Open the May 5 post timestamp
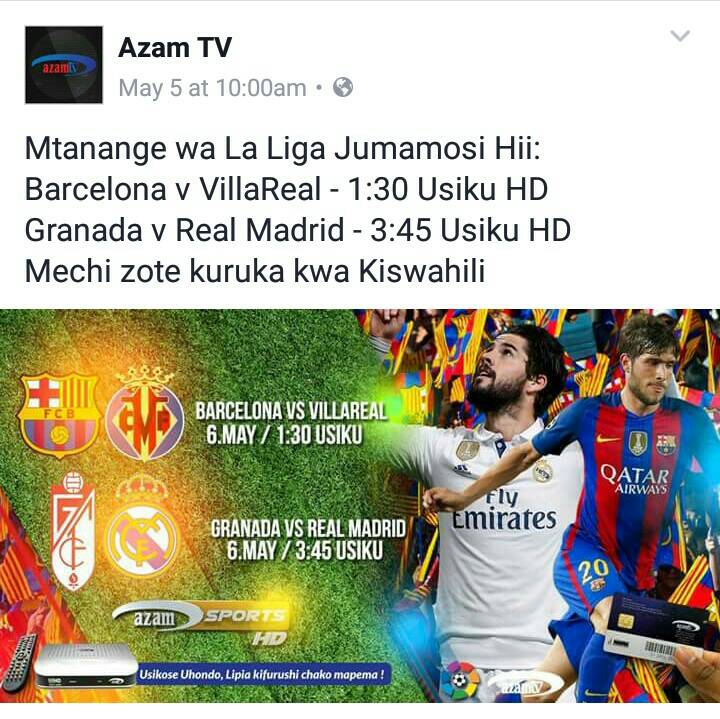The height and width of the screenshot is (719, 720). point(212,88)
